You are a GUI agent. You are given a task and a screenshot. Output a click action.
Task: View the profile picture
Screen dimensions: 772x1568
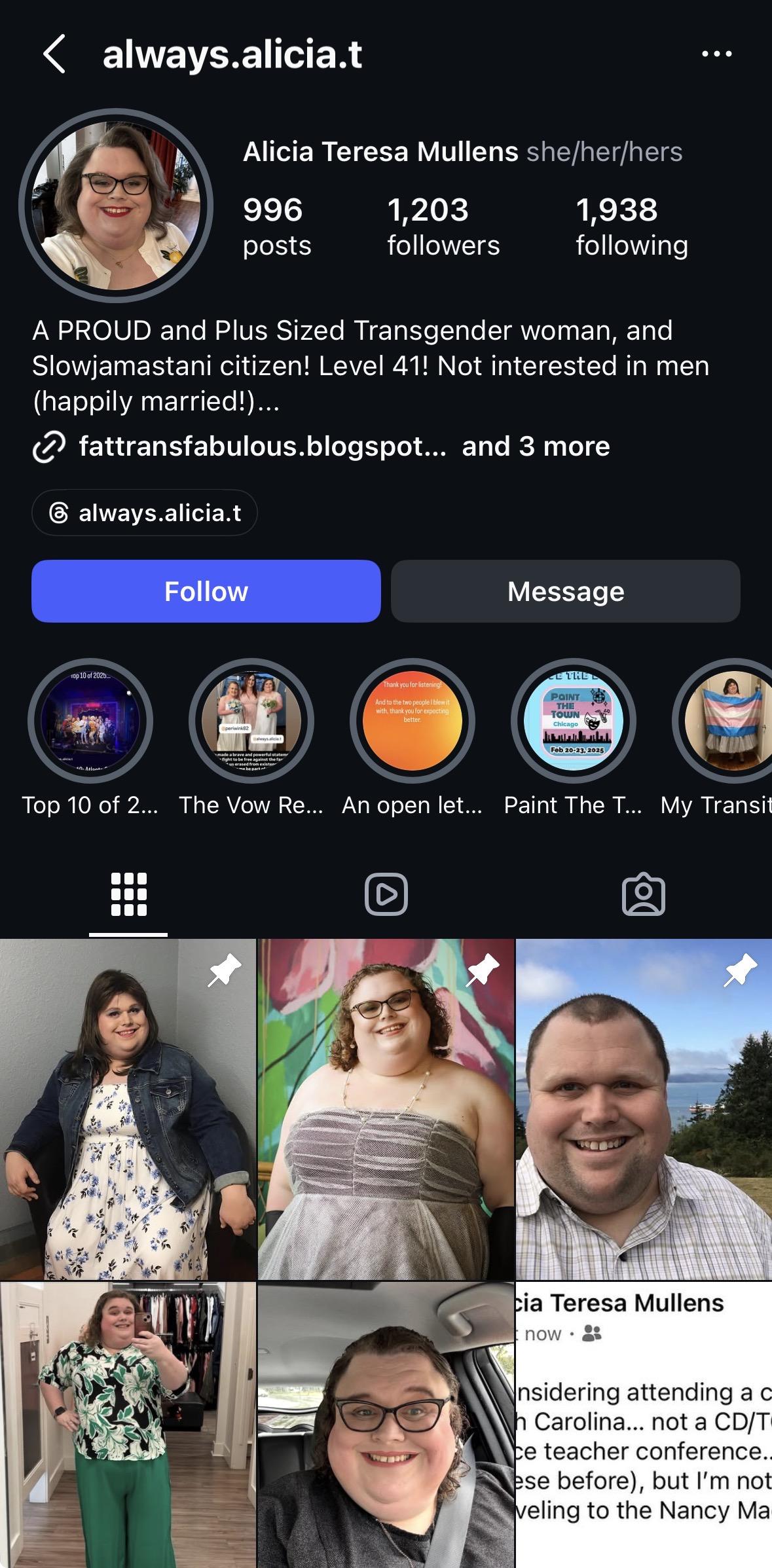click(116, 206)
